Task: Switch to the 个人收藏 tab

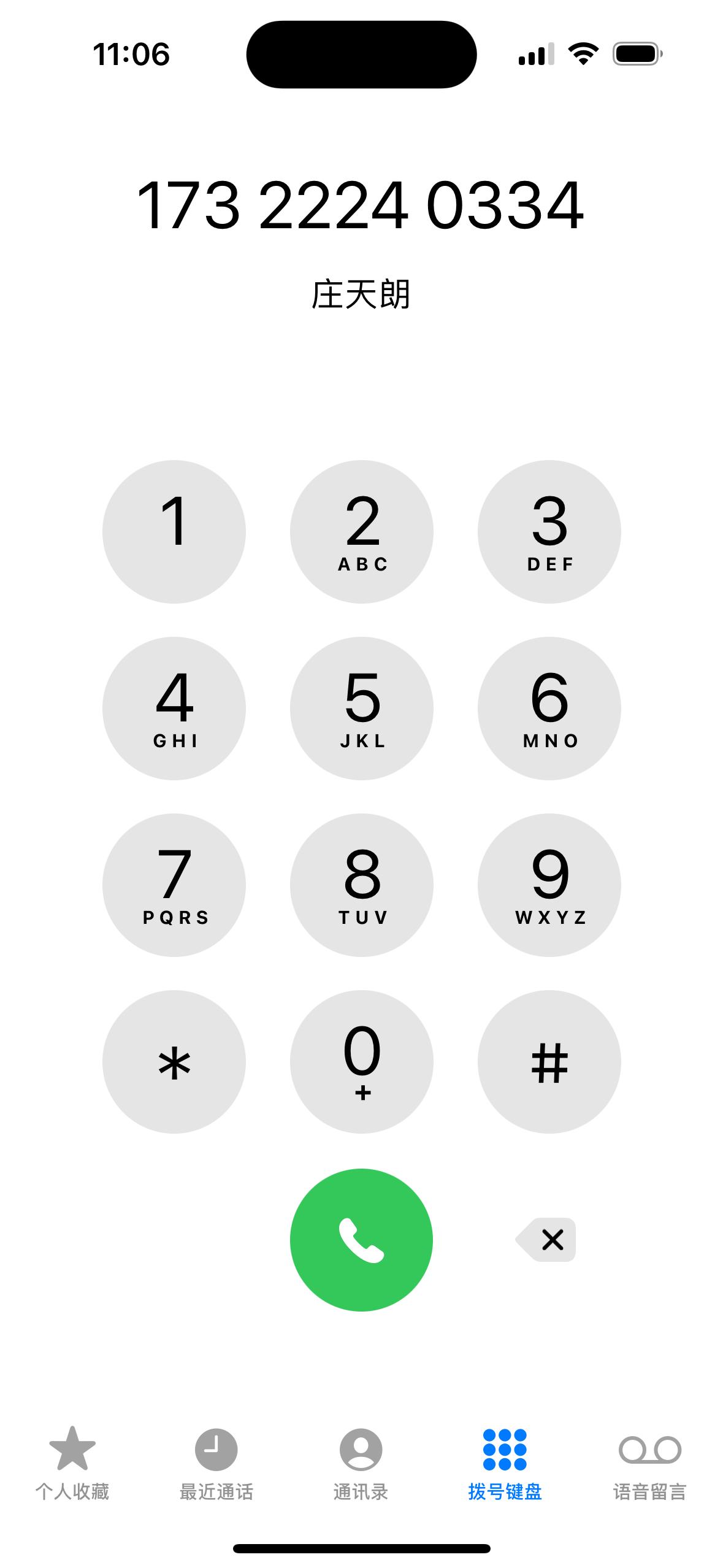Action: point(72,1464)
